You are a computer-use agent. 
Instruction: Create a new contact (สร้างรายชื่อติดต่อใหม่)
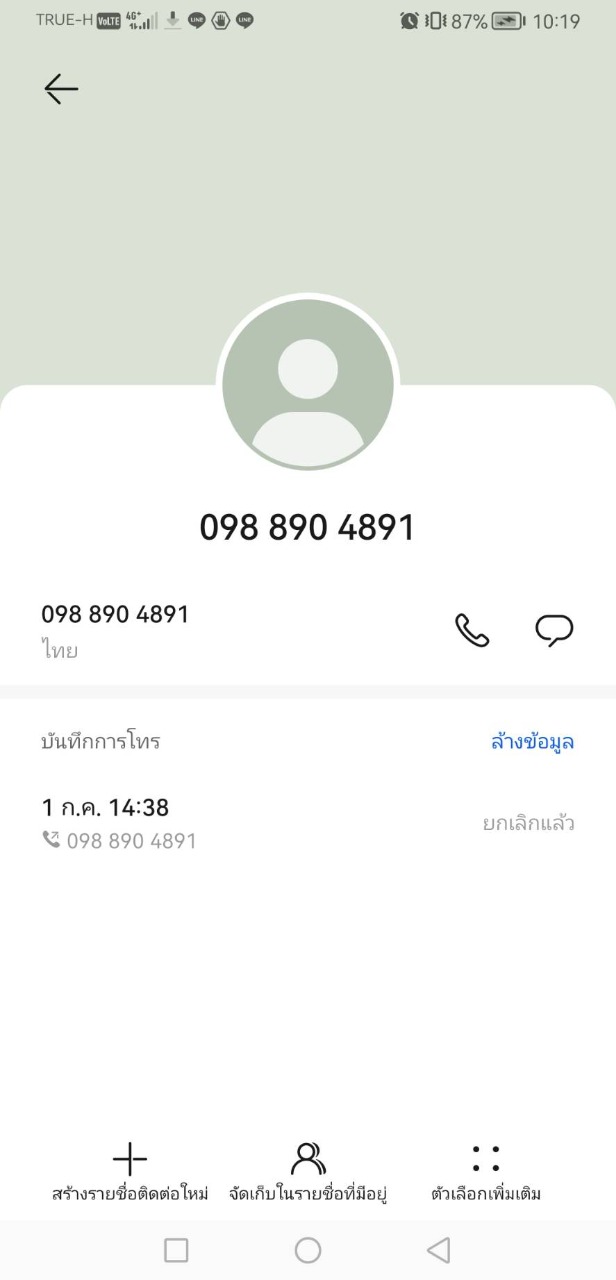click(x=130, y=1173)
